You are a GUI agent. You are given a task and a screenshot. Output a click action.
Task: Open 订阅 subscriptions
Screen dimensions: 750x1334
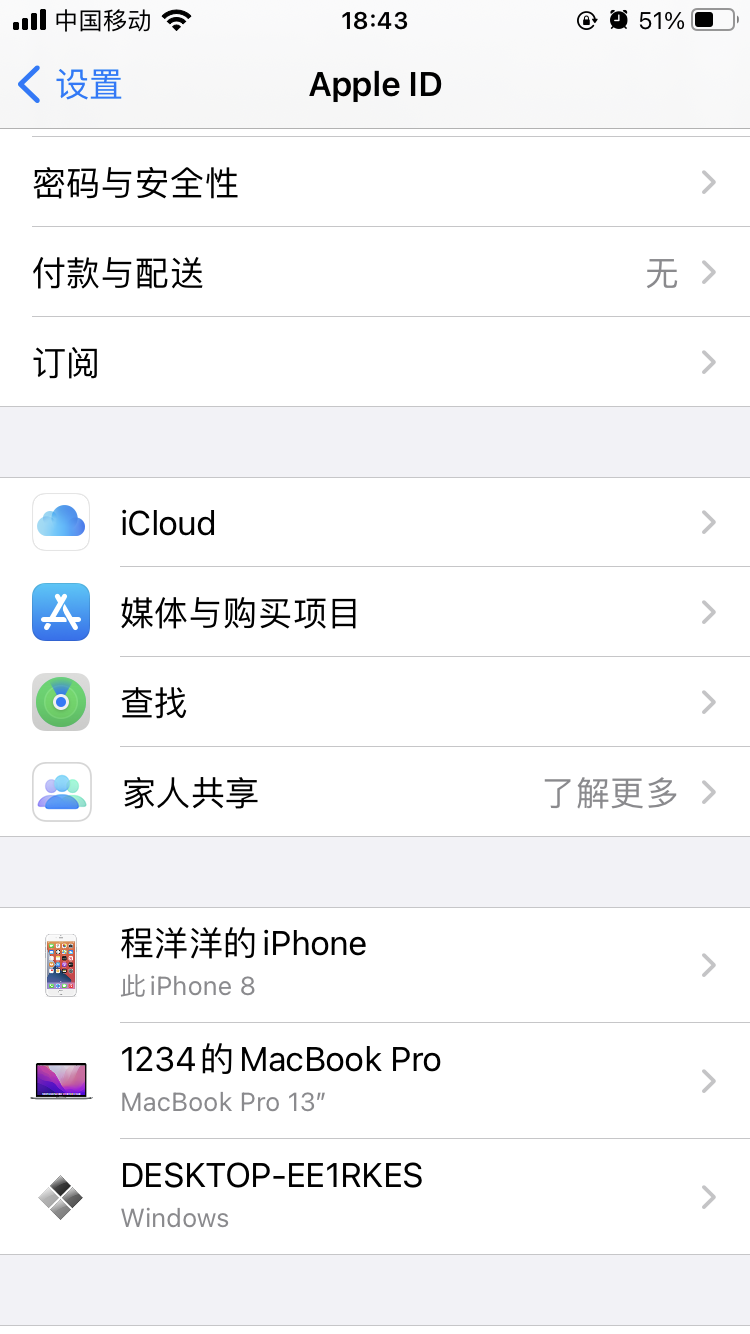(x=375, y=363)
